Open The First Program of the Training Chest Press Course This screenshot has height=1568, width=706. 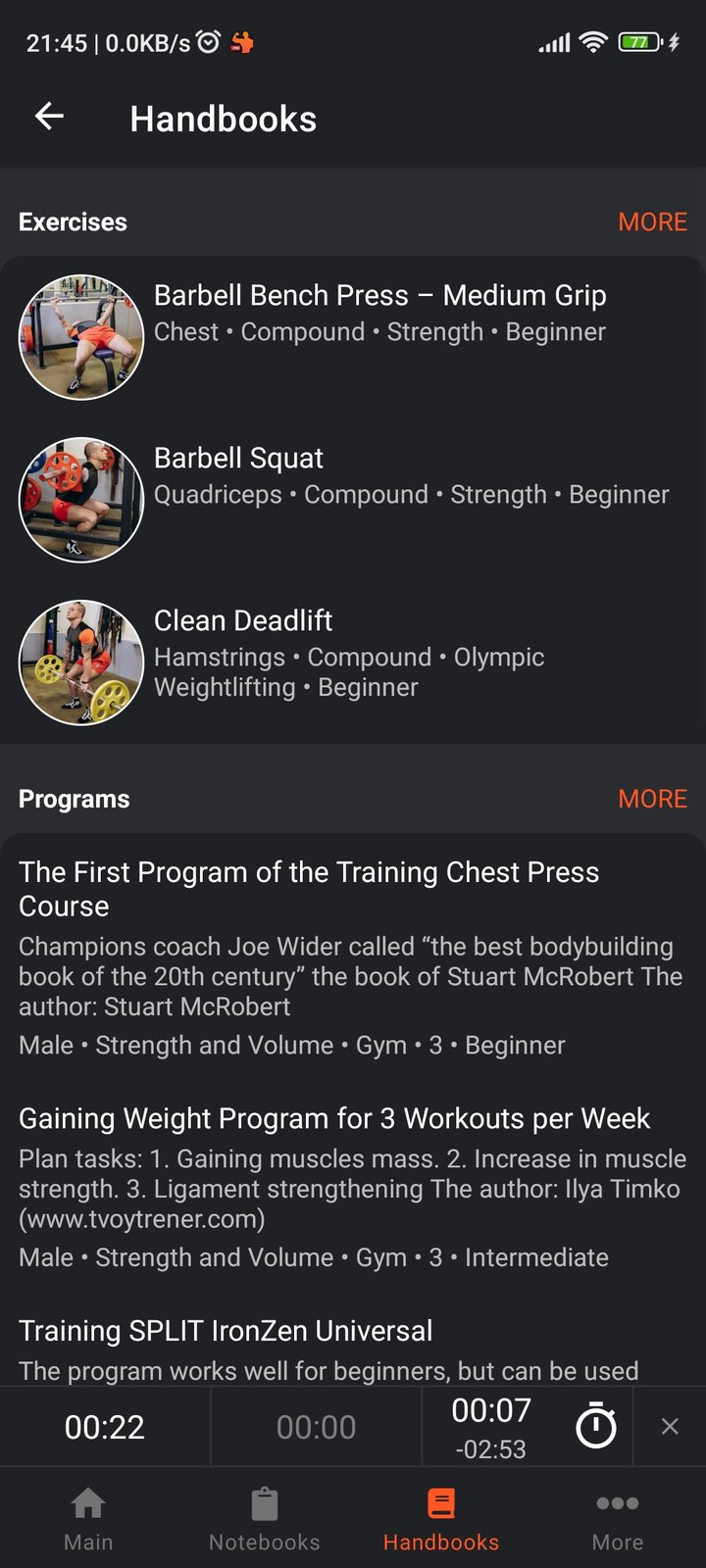tap(353, 956)
